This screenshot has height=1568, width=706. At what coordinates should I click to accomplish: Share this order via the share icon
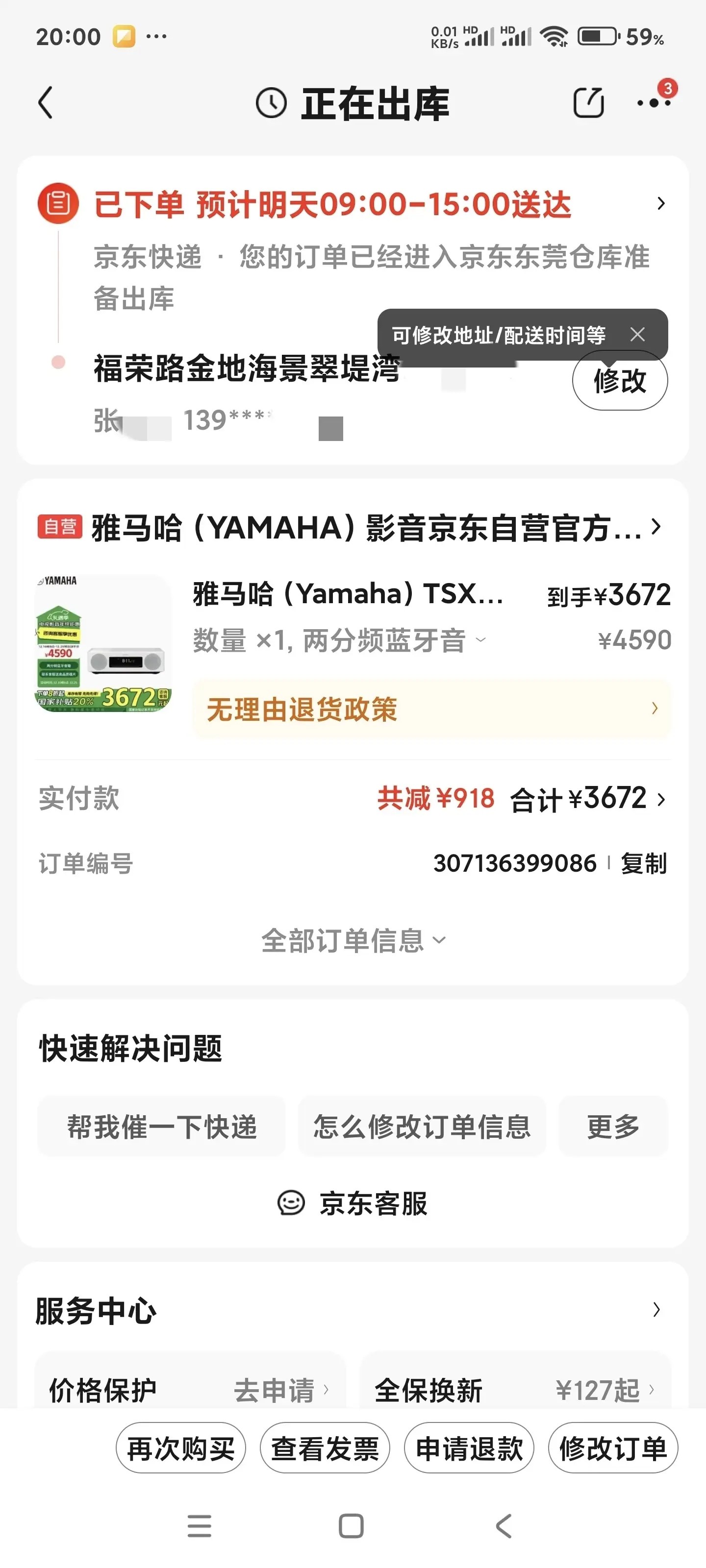tap(588, 102)
